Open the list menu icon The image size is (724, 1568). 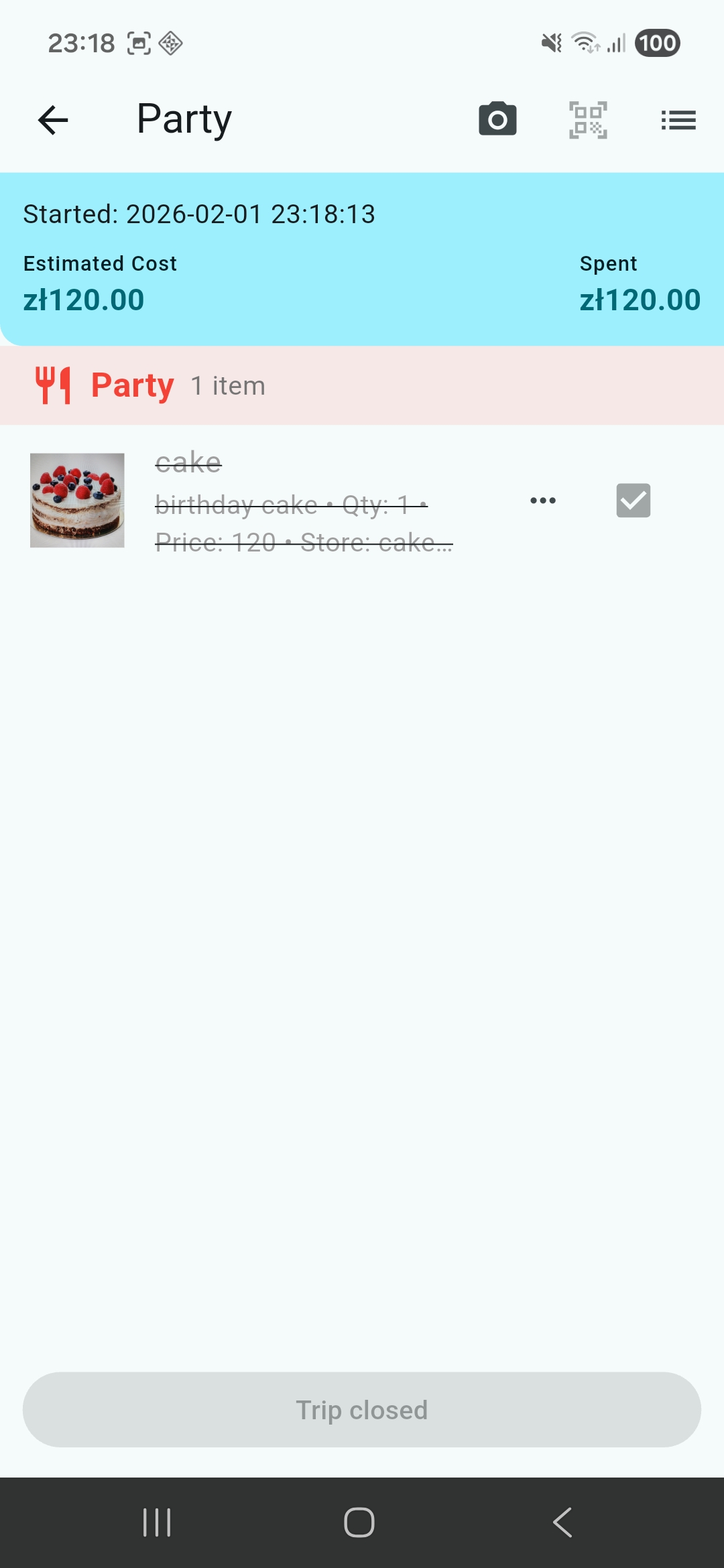point(678,120)
